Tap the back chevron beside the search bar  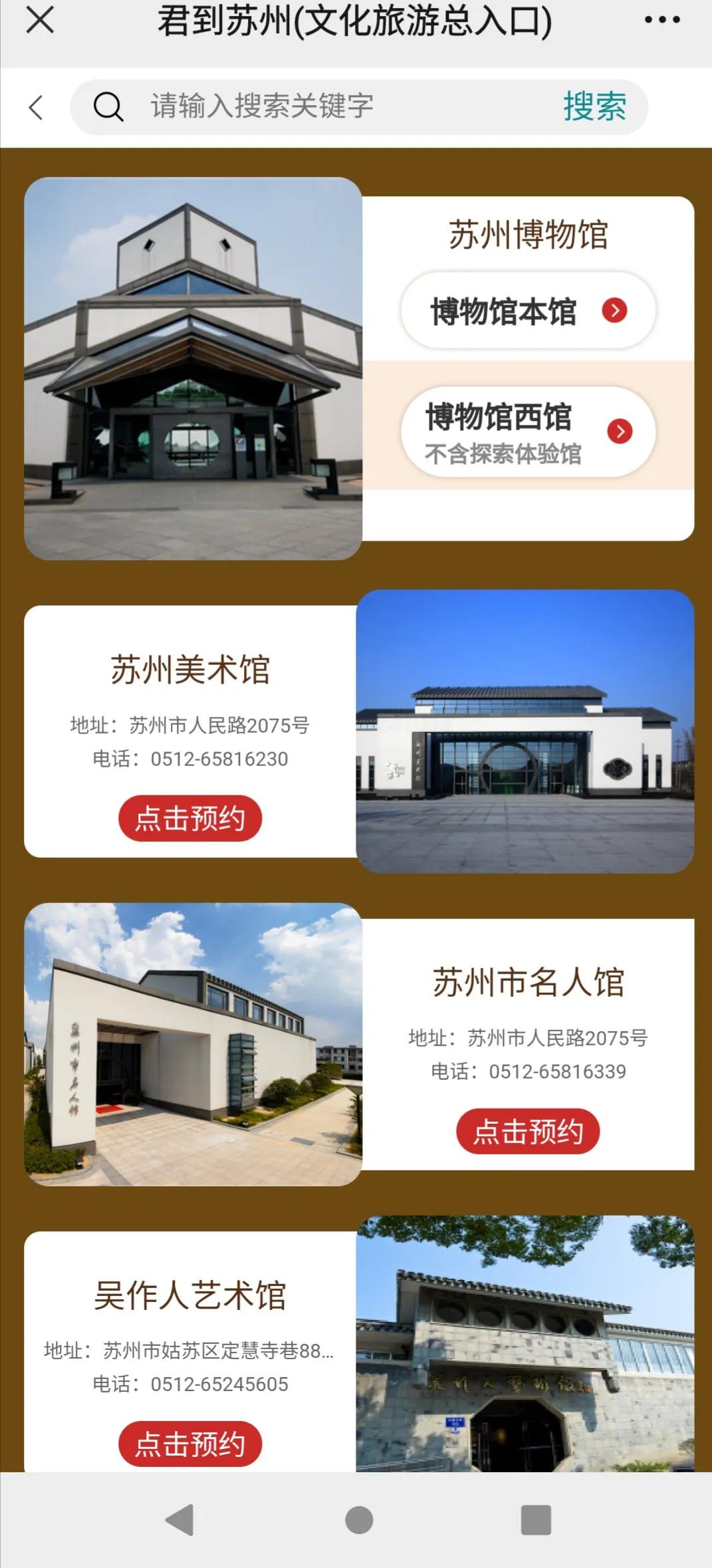[35, 106]
